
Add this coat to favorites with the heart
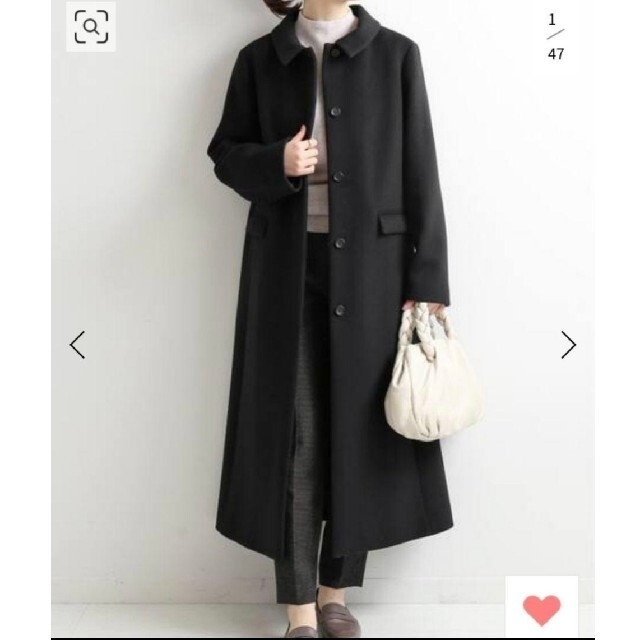tap(541, 609)
